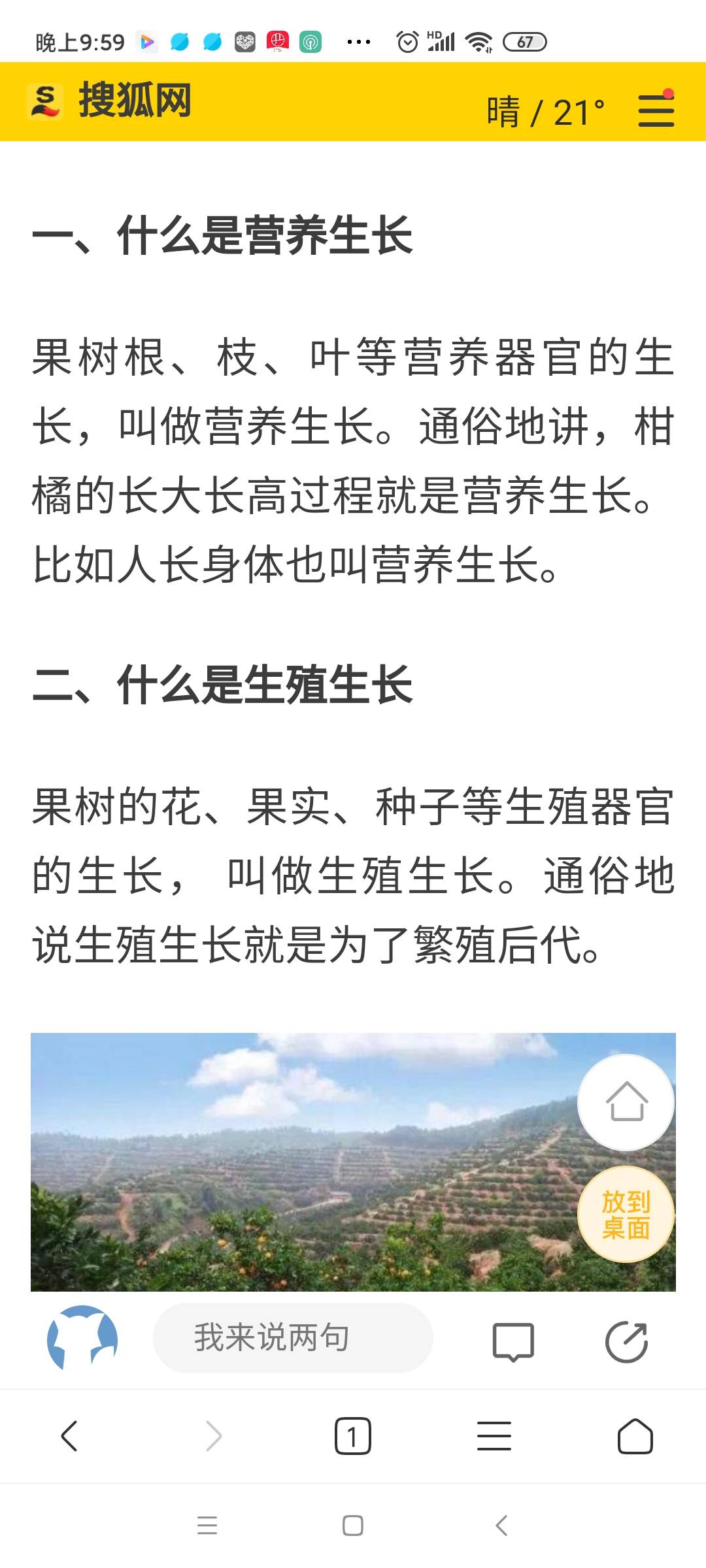This screenshot has width=706, height=1568.
Task: Tap the 放到桌面 floating button
Action: click(x=626, y=1215)
